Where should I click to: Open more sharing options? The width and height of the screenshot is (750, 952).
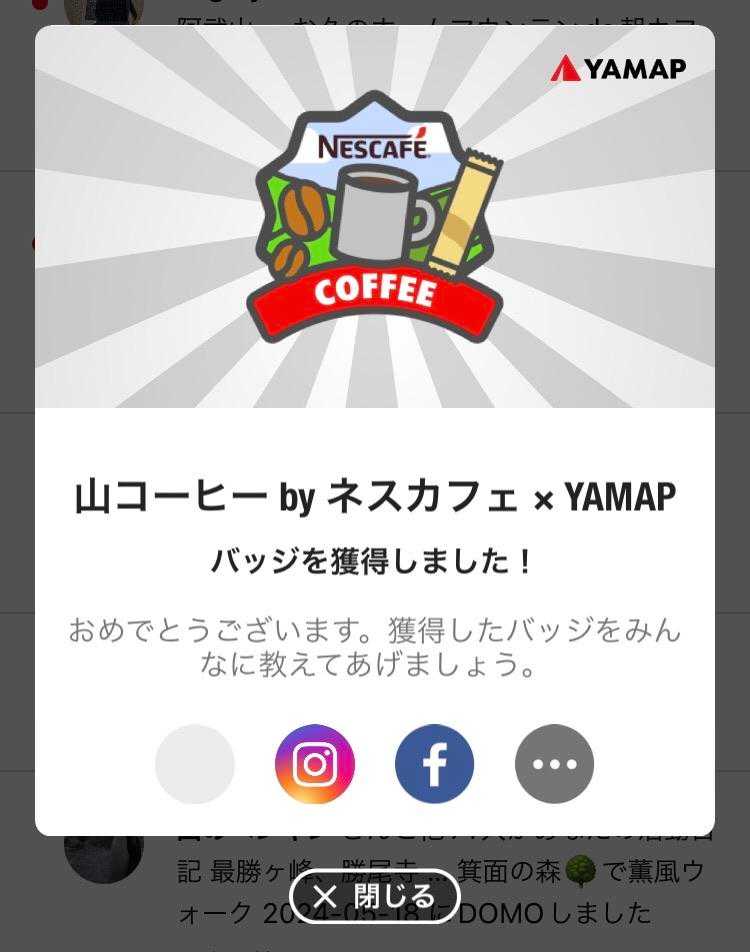pos(554,765)
